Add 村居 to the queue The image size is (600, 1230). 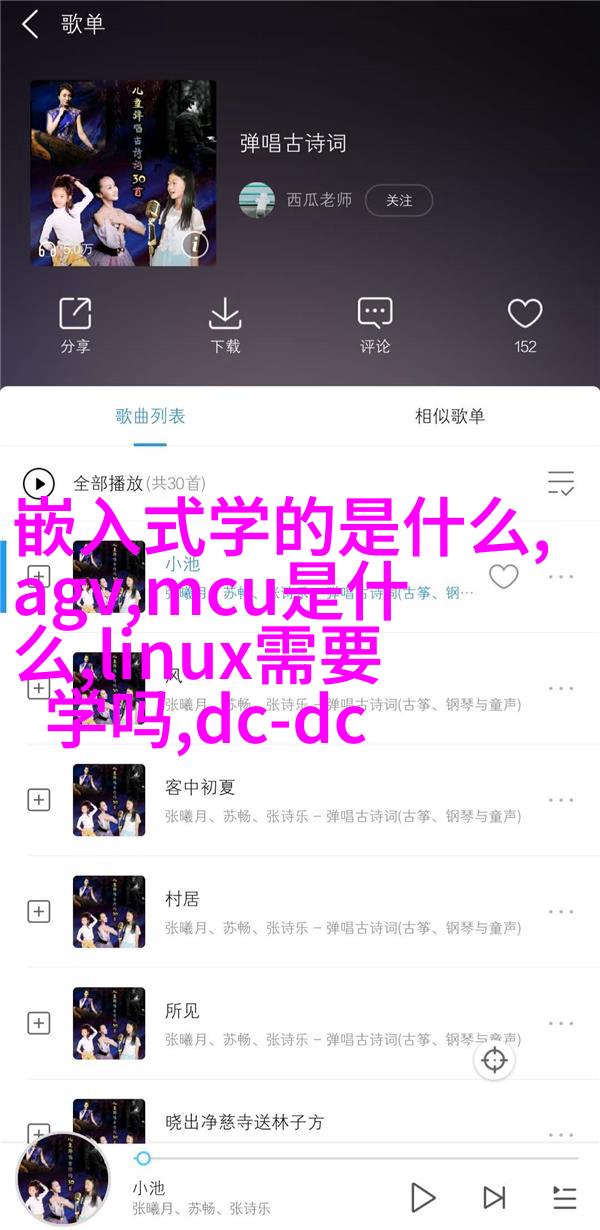[39, 911]
